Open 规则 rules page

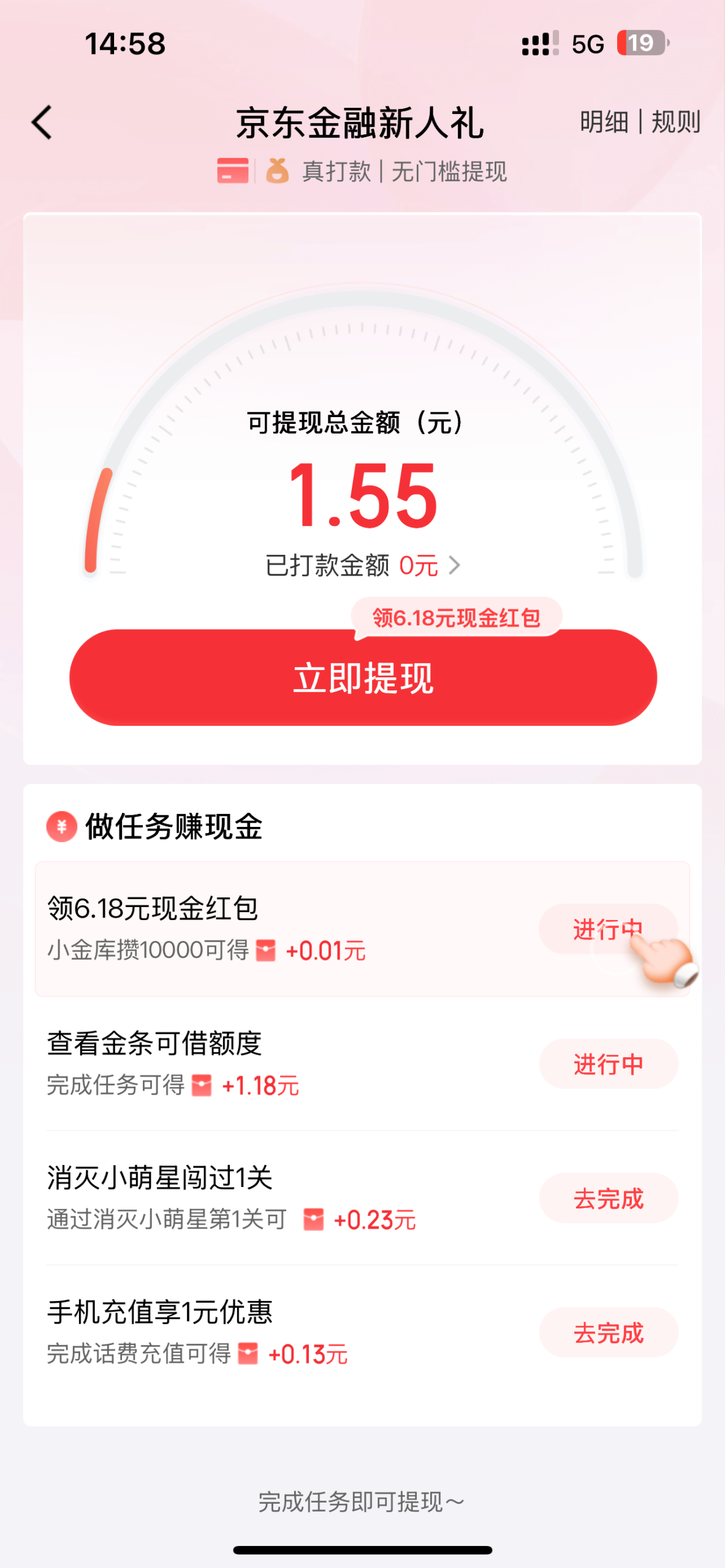675,122
